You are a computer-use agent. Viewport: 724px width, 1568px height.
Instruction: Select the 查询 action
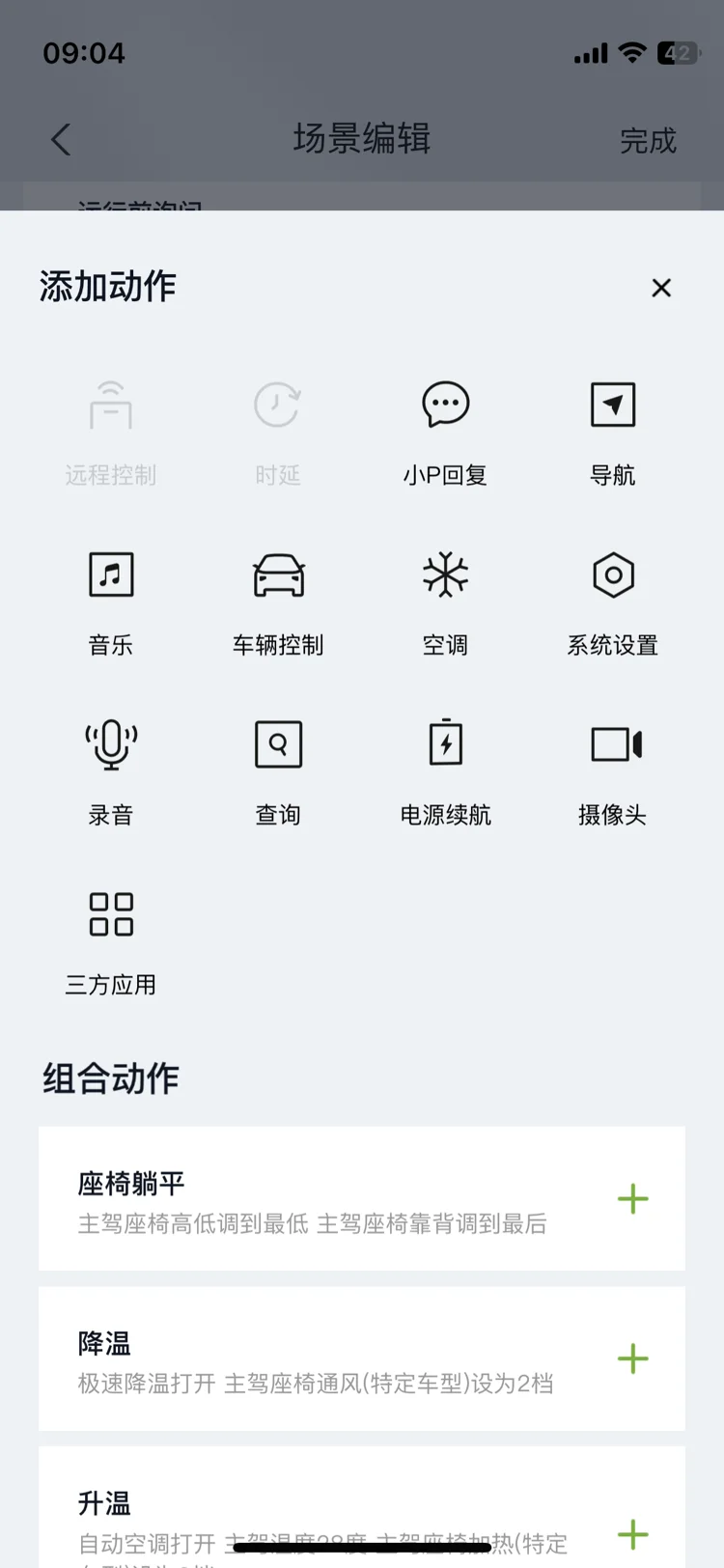(x=278, y=773)
